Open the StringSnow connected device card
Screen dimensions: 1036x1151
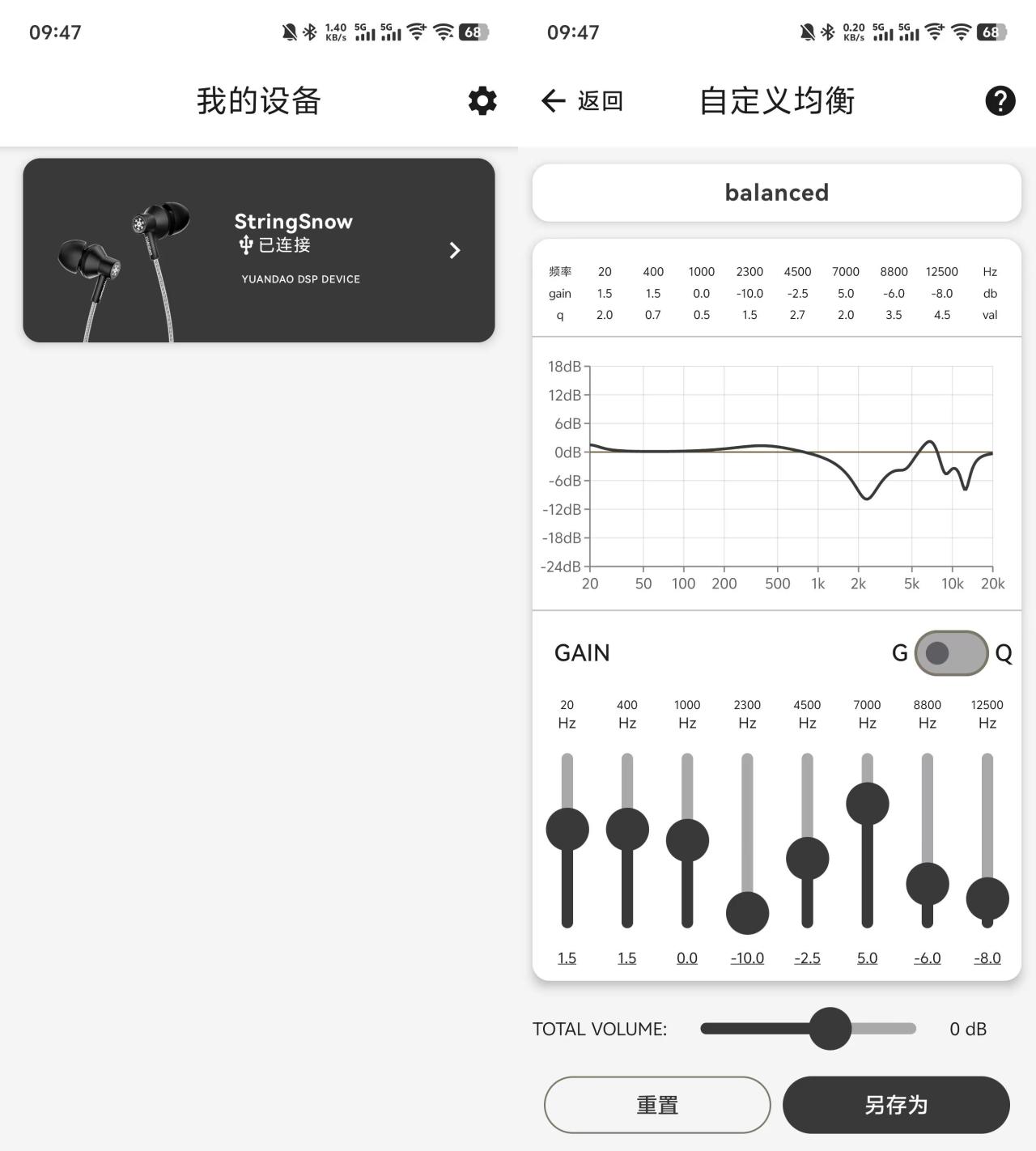click(259, 250)
